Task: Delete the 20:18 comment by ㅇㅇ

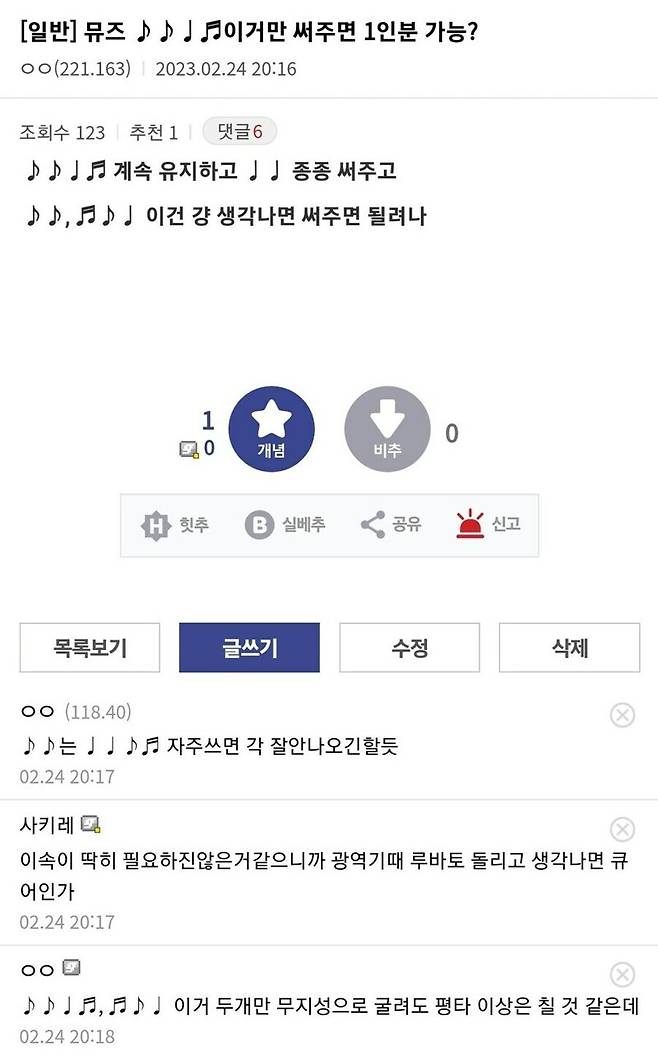Action: tap(622, 975)
